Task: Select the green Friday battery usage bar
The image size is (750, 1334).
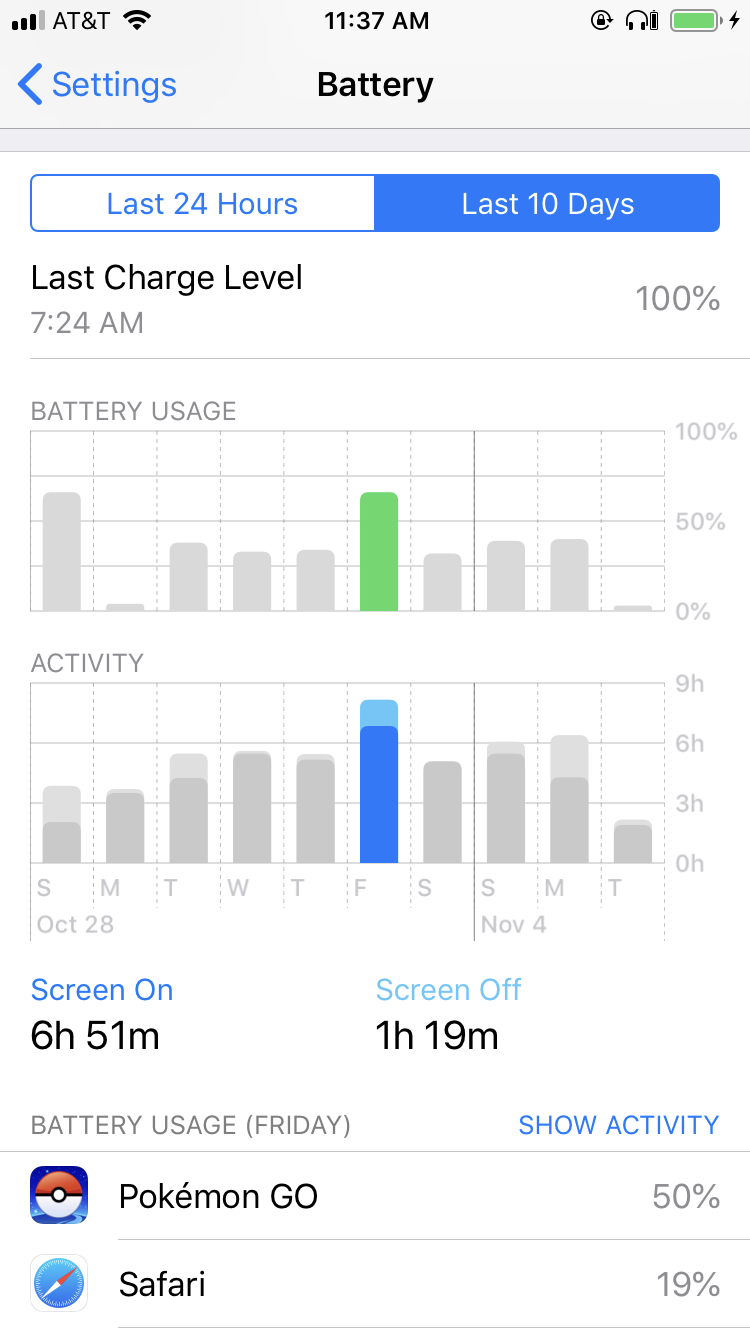Action: click(379, 551)
